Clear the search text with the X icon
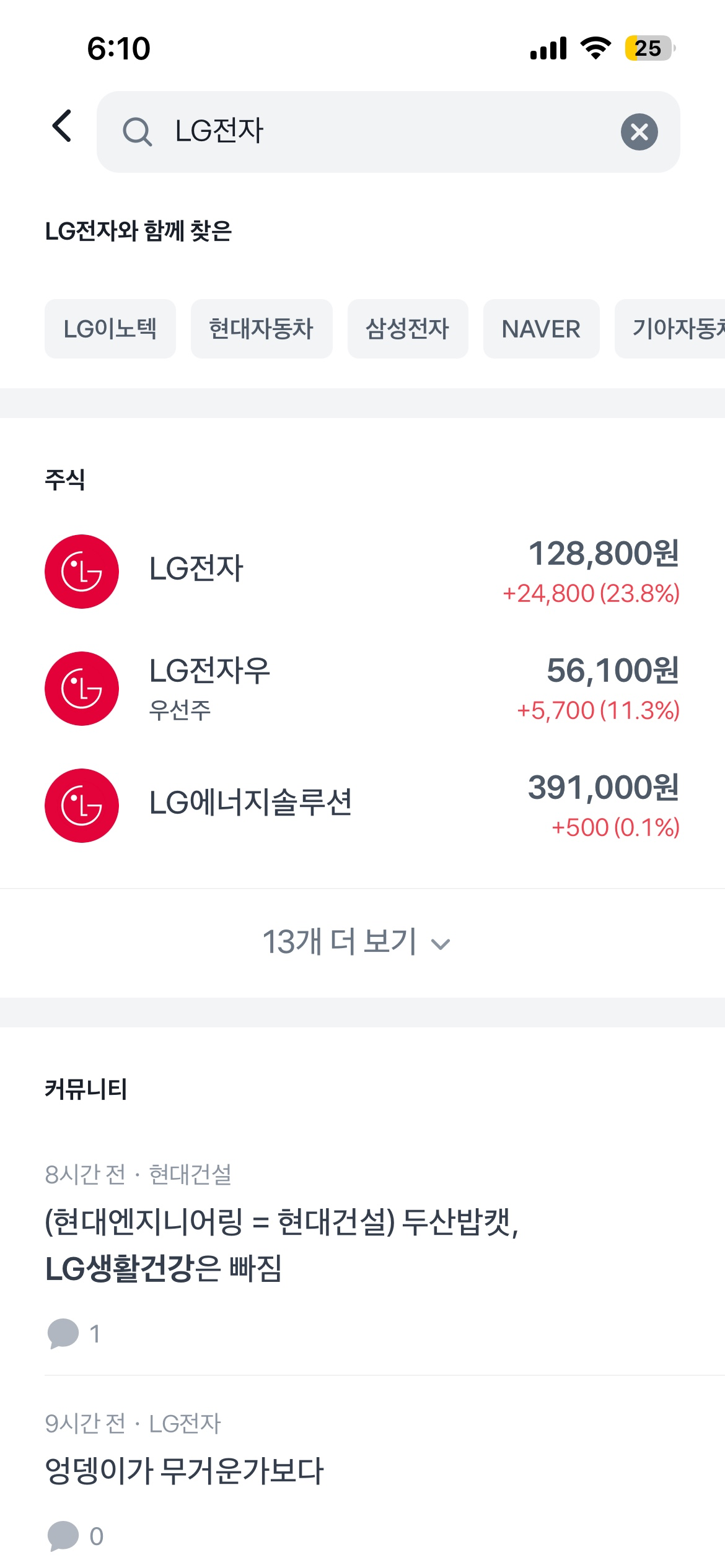 click(639, 132)
